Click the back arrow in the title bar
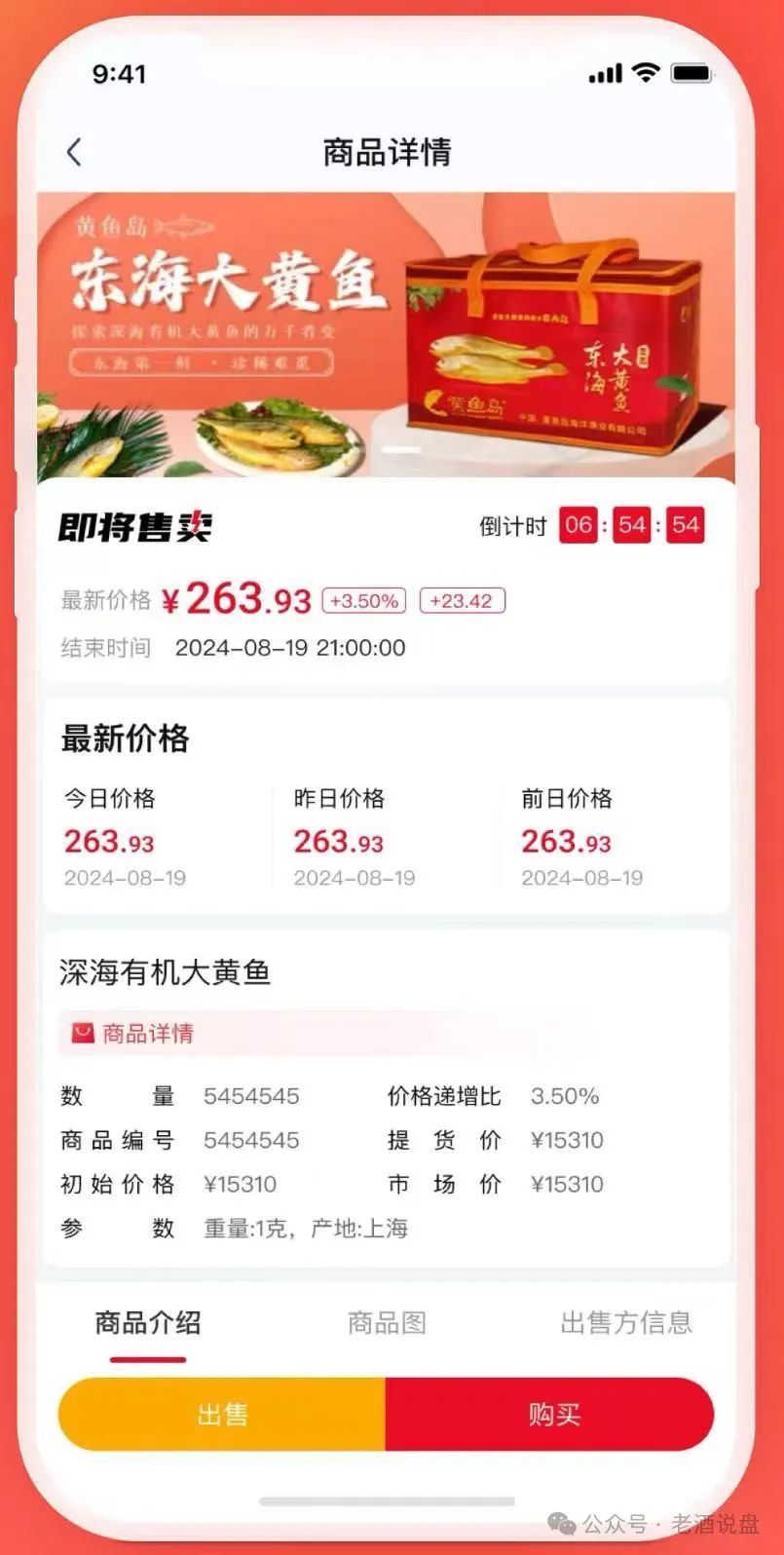784x1555 pixels. point(74,152)
